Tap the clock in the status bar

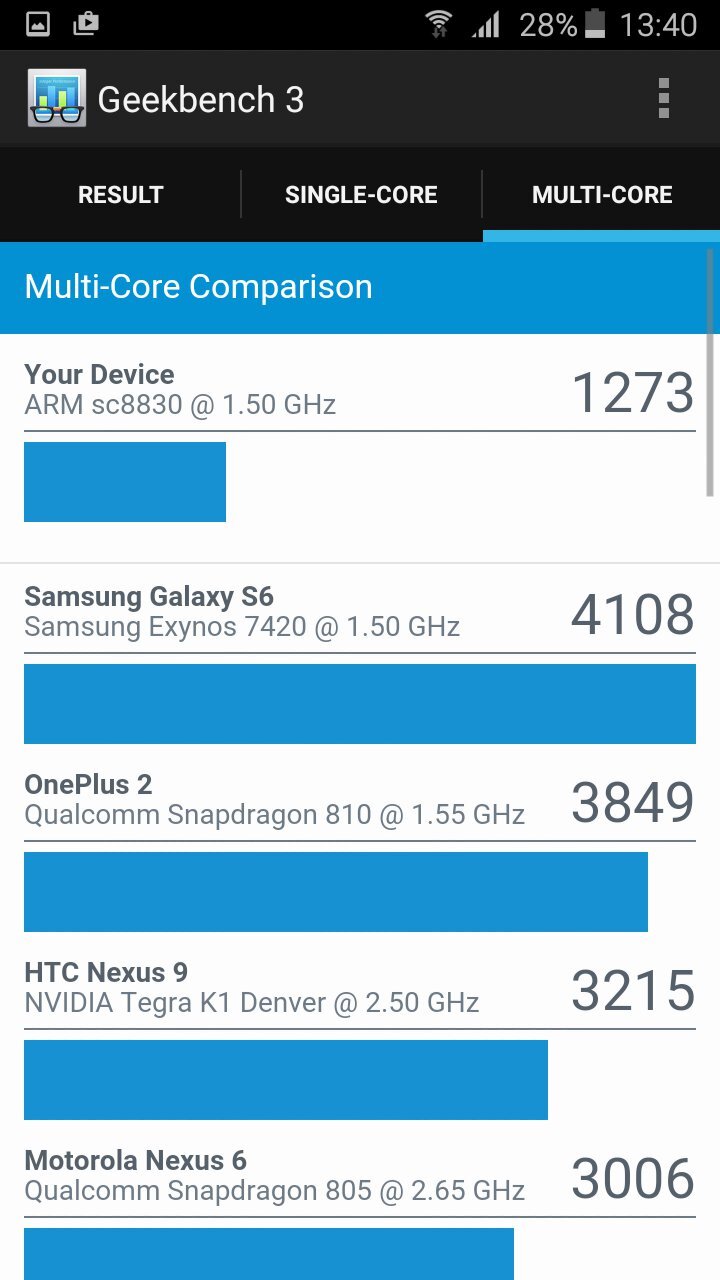tap(660, 22)
